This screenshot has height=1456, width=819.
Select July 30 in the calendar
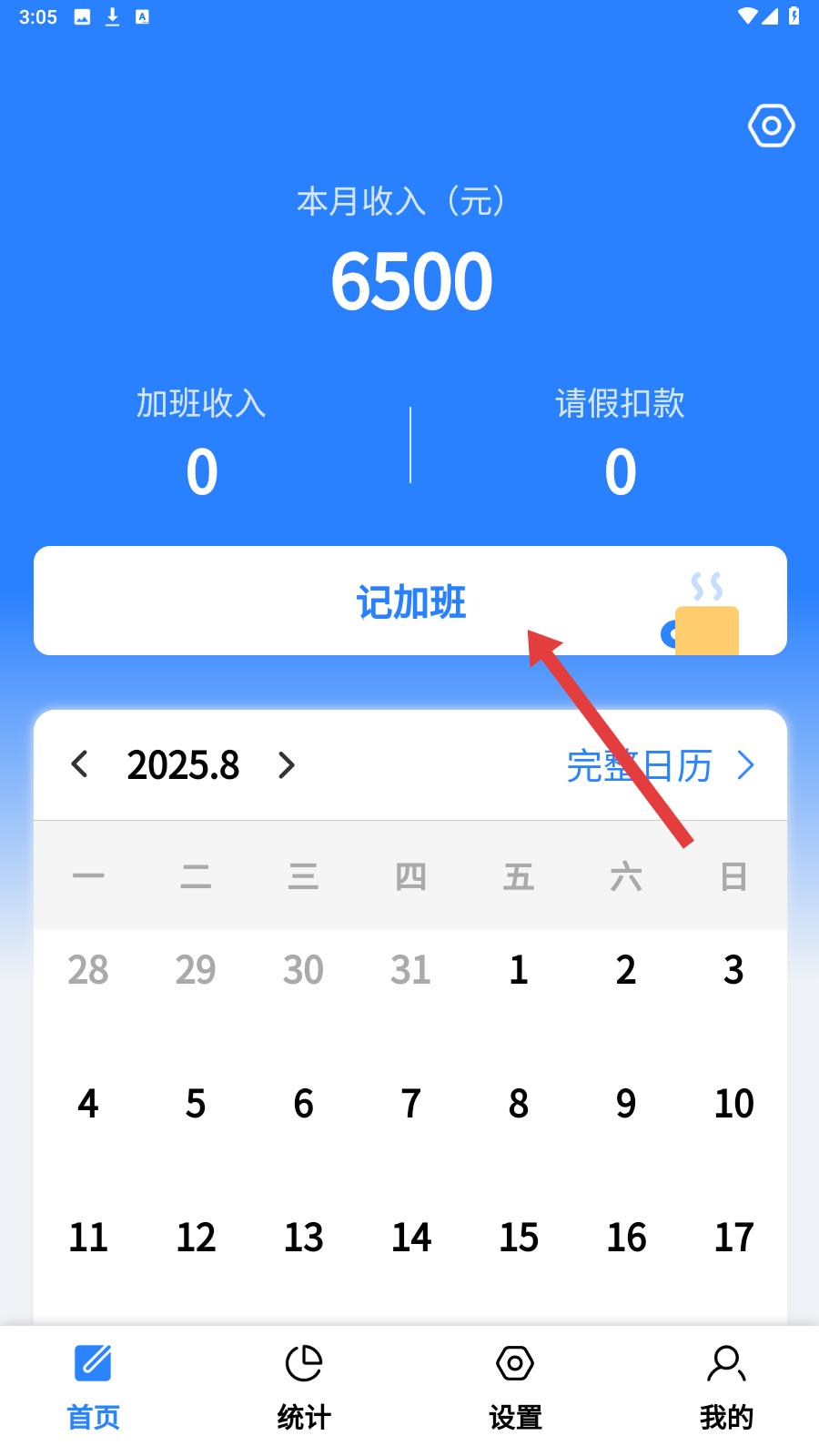(x=303, y=970)
